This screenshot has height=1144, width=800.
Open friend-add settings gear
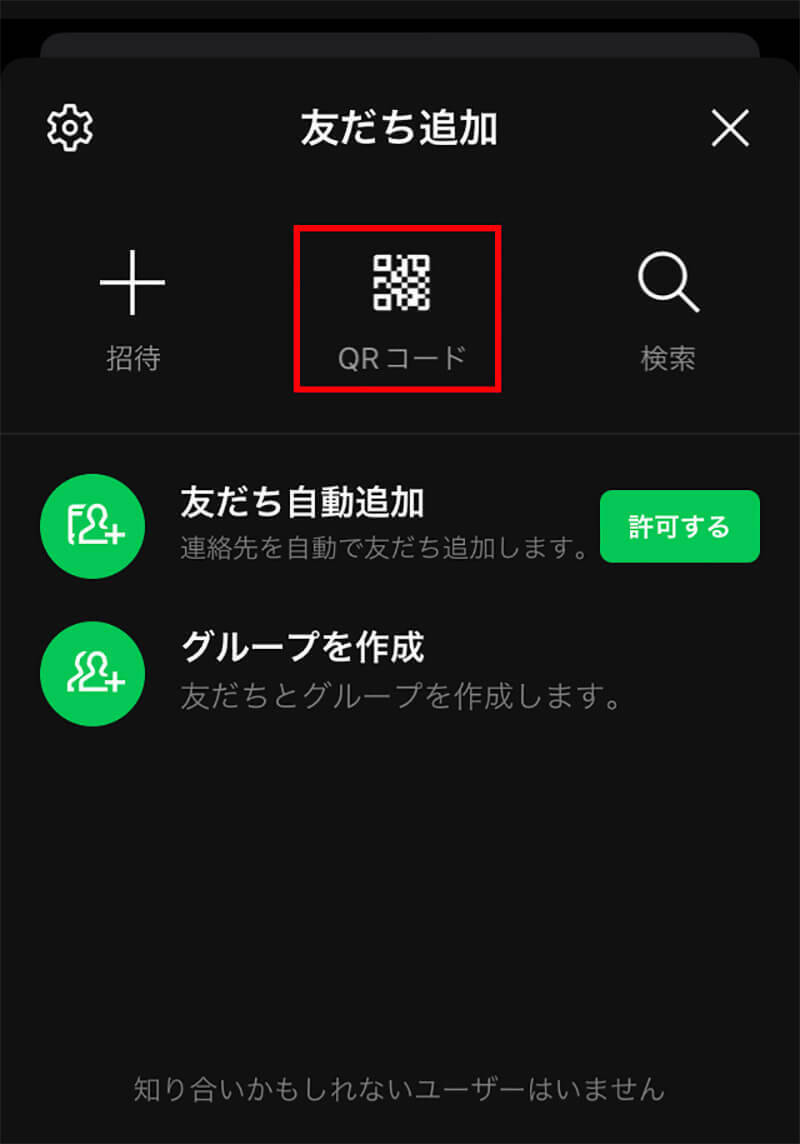click(70, 128)
